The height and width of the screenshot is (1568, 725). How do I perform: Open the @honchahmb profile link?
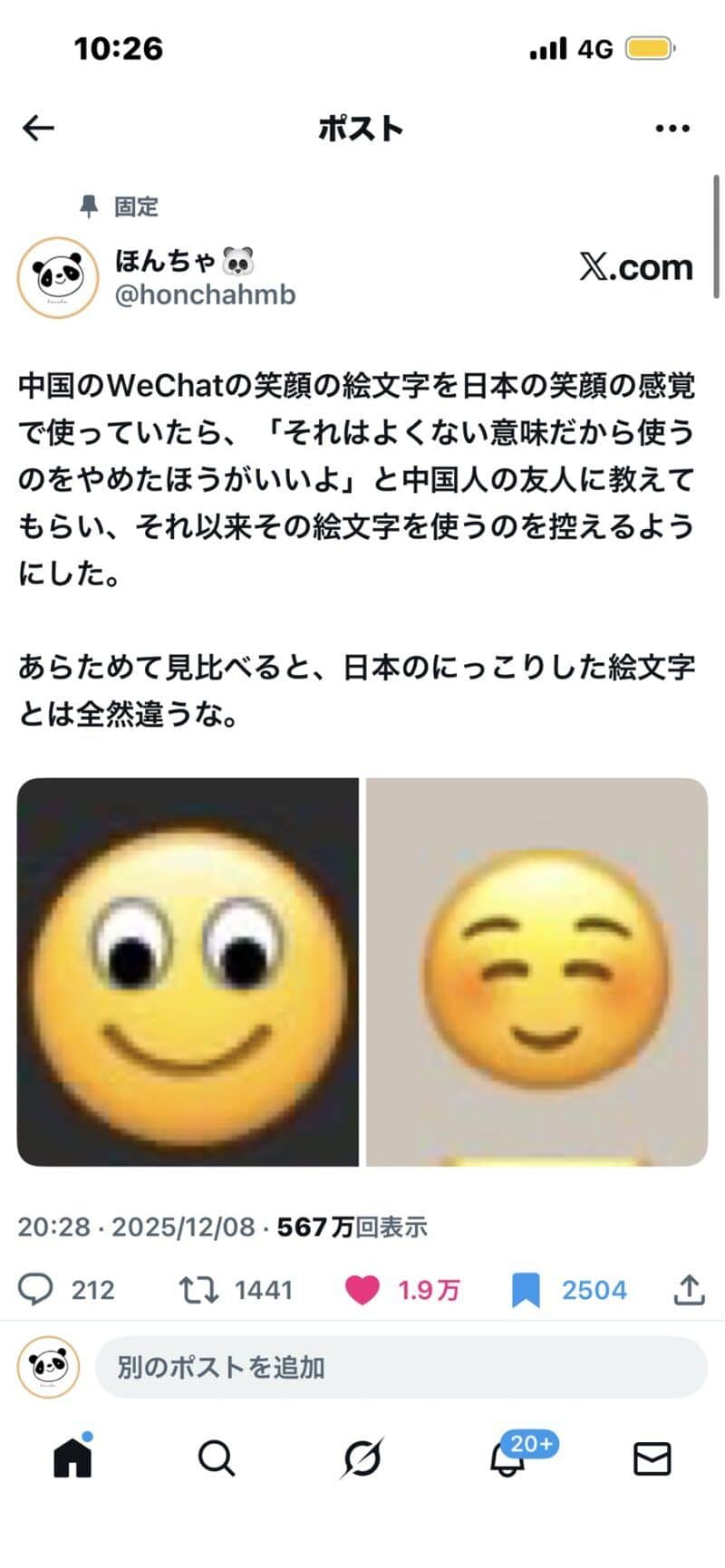click(205, 294)
